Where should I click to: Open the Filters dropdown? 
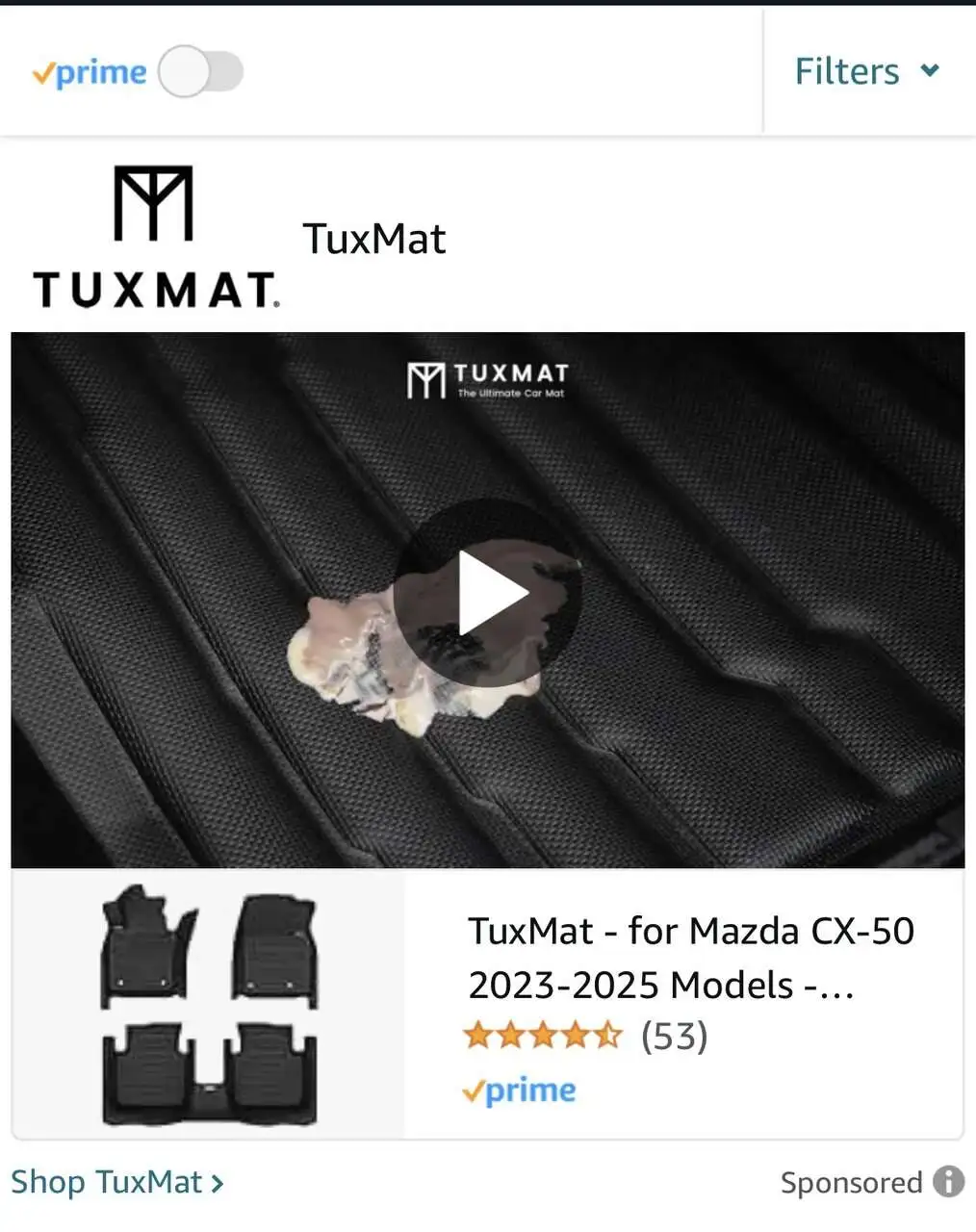click(x=865, y=71)
